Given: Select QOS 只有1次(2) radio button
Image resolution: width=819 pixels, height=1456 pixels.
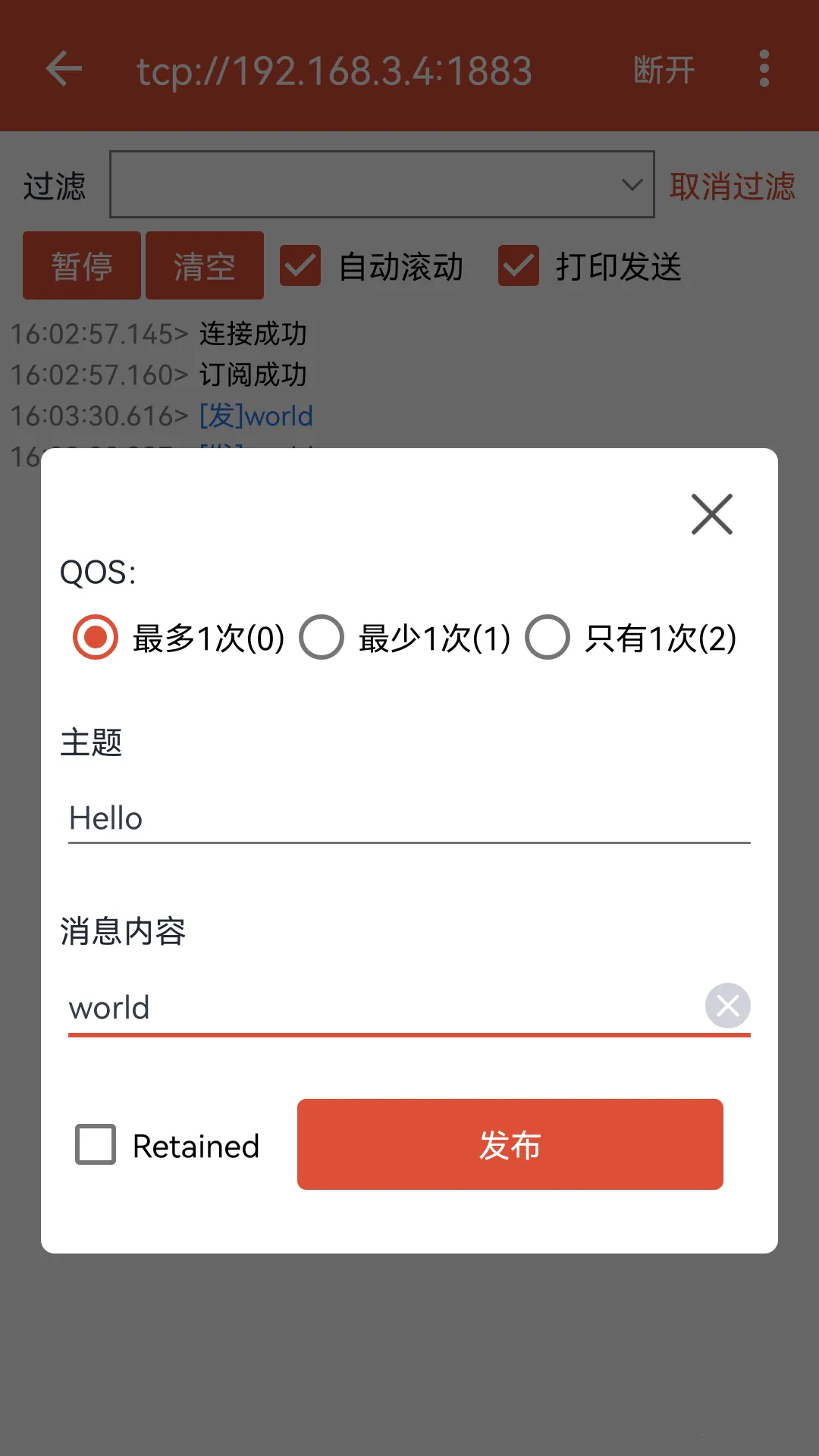Looking at the screenshot, I should click(x=548, y=637).
